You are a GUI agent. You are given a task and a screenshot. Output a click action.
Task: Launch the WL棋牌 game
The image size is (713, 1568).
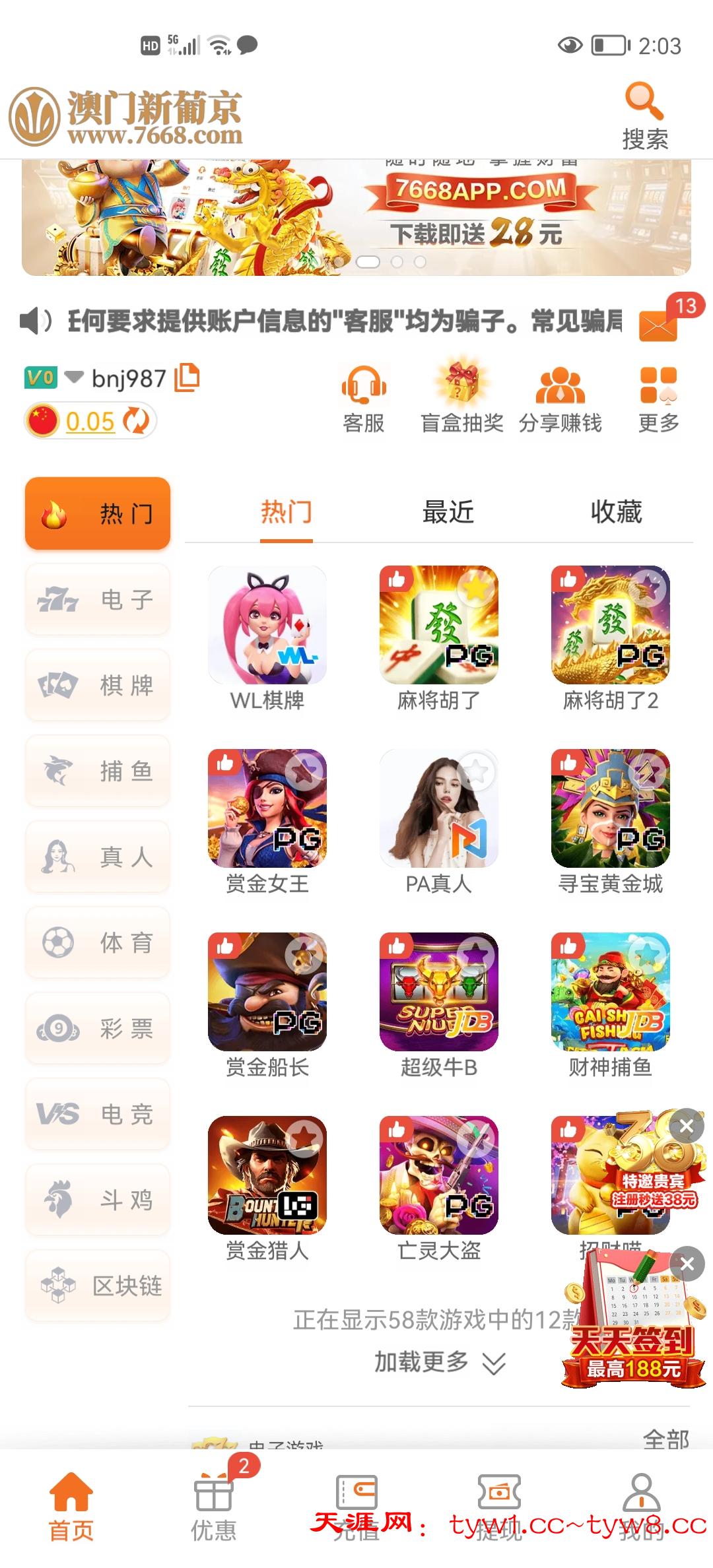pos(267,625)
